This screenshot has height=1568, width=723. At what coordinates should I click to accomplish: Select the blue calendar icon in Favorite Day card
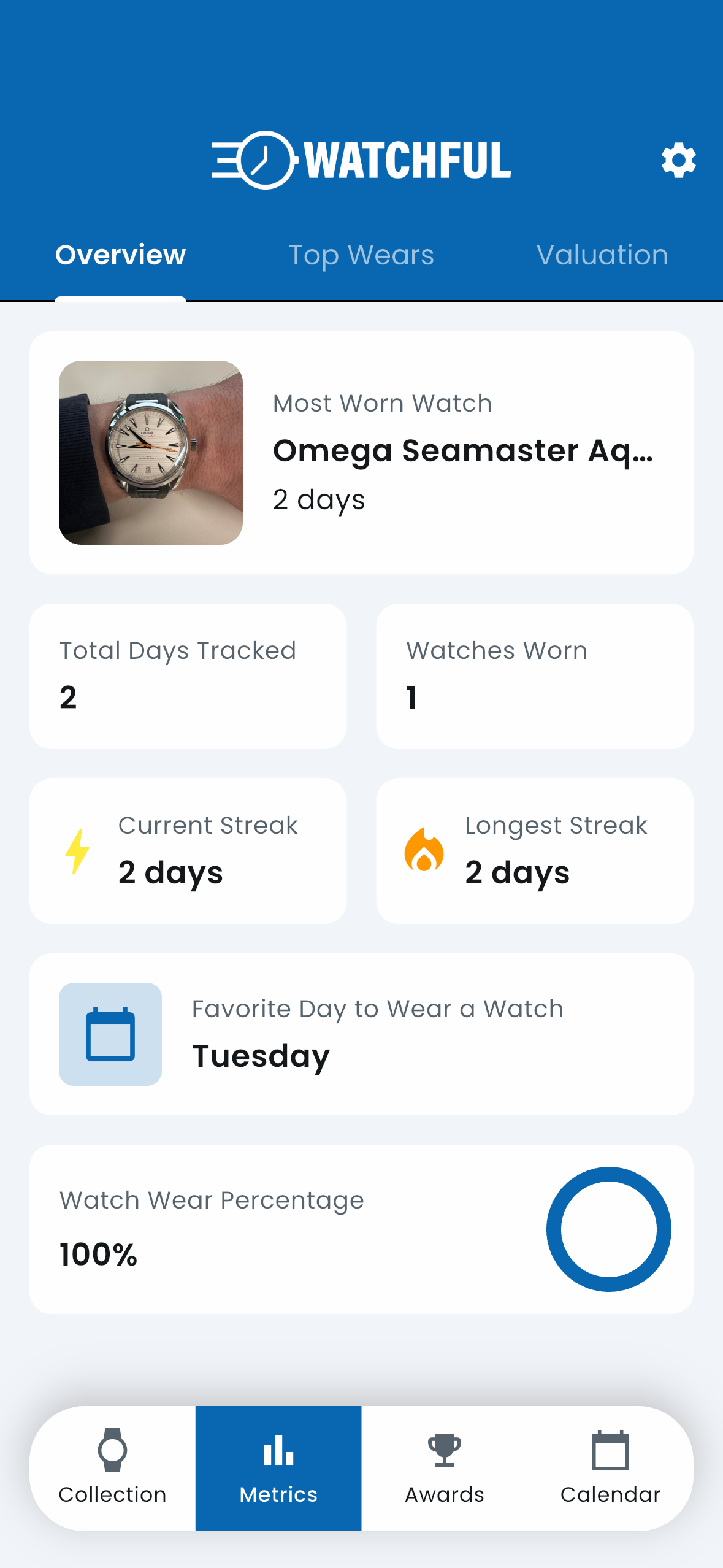point(110,1033)
